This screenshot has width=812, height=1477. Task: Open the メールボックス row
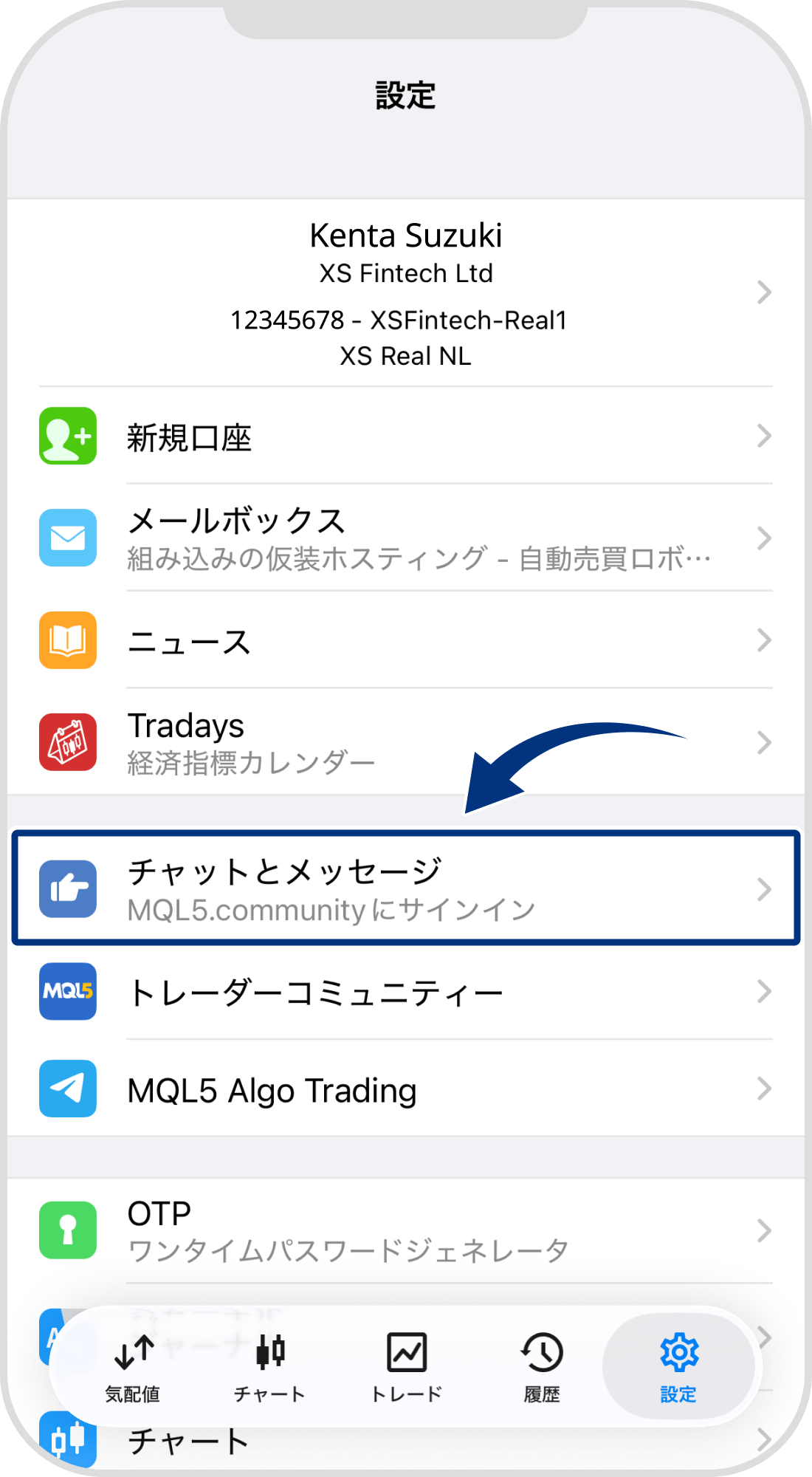(405, 538)
